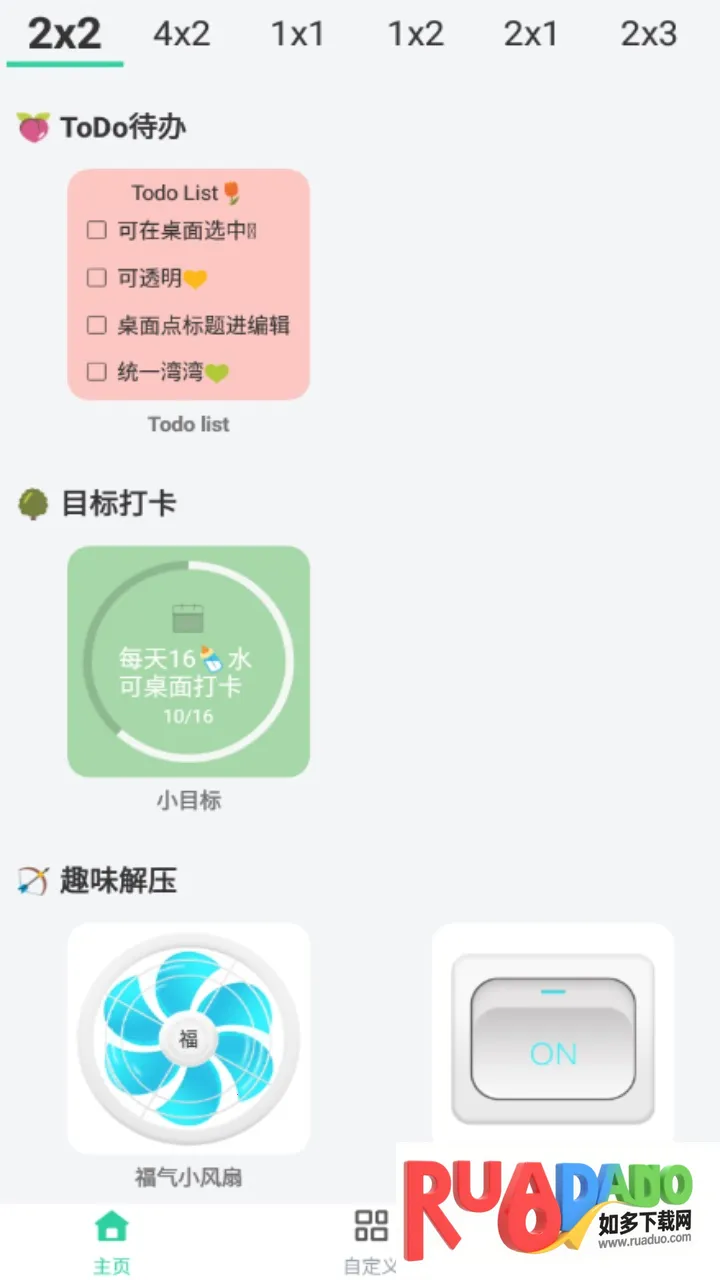Switch to the 4x2 size tab
The height and width of the screenshot is (1280, 720).
tap(182, 34)
